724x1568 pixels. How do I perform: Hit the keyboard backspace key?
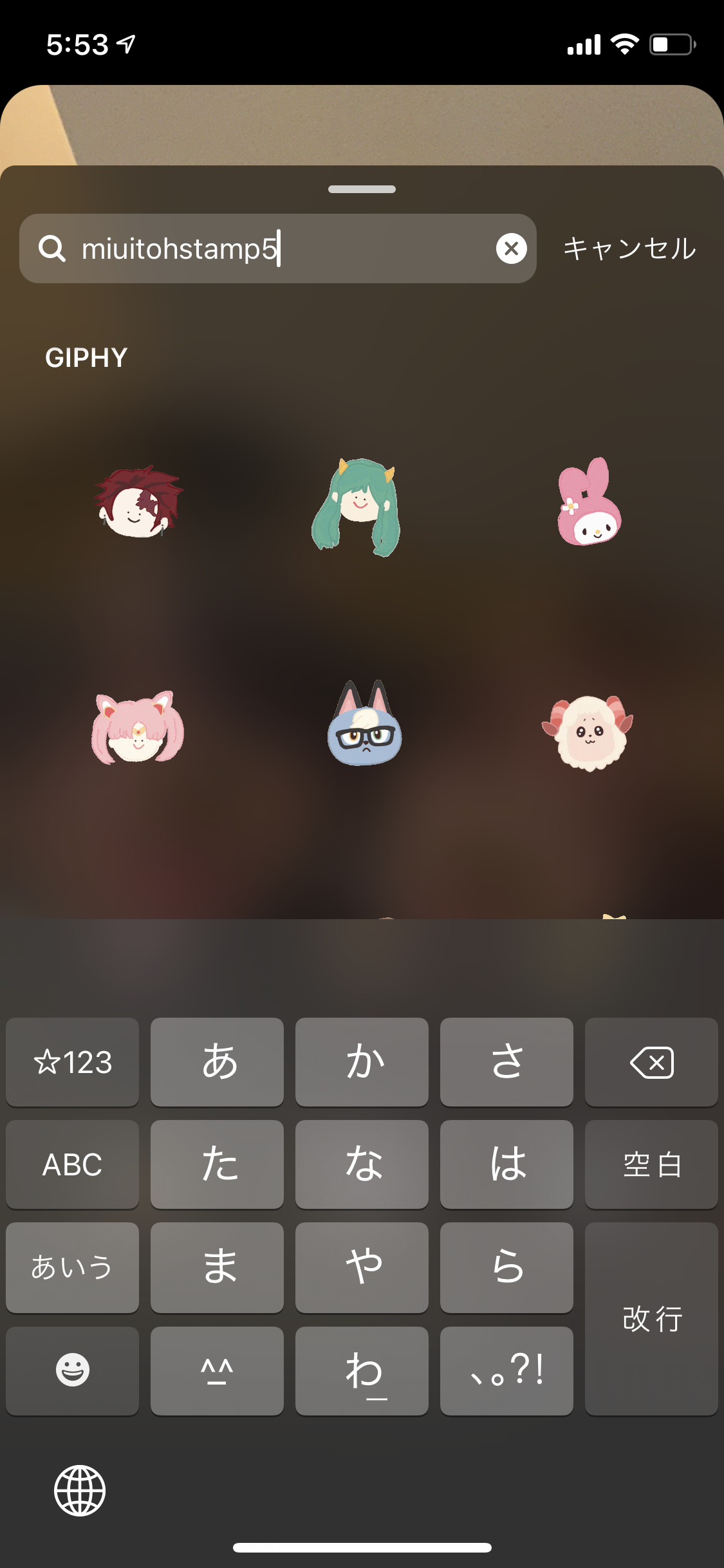[x=651, y=1062]
